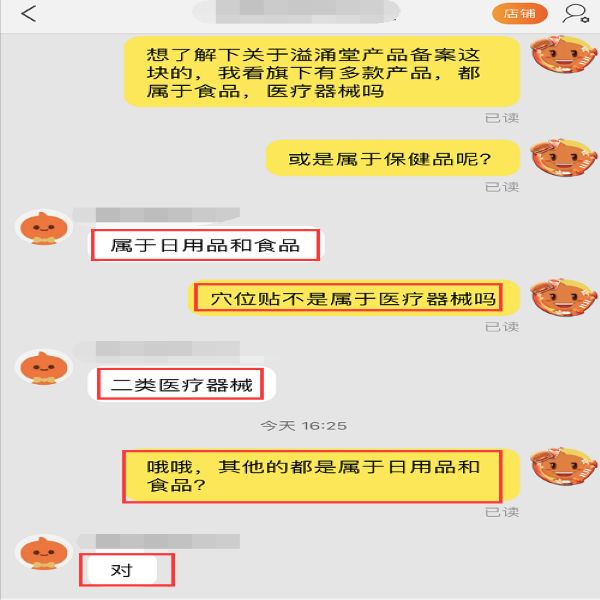Open the contact profile search icon
Image resolution: width=600 pixels, height=600 pixels.
pos(575,14)
